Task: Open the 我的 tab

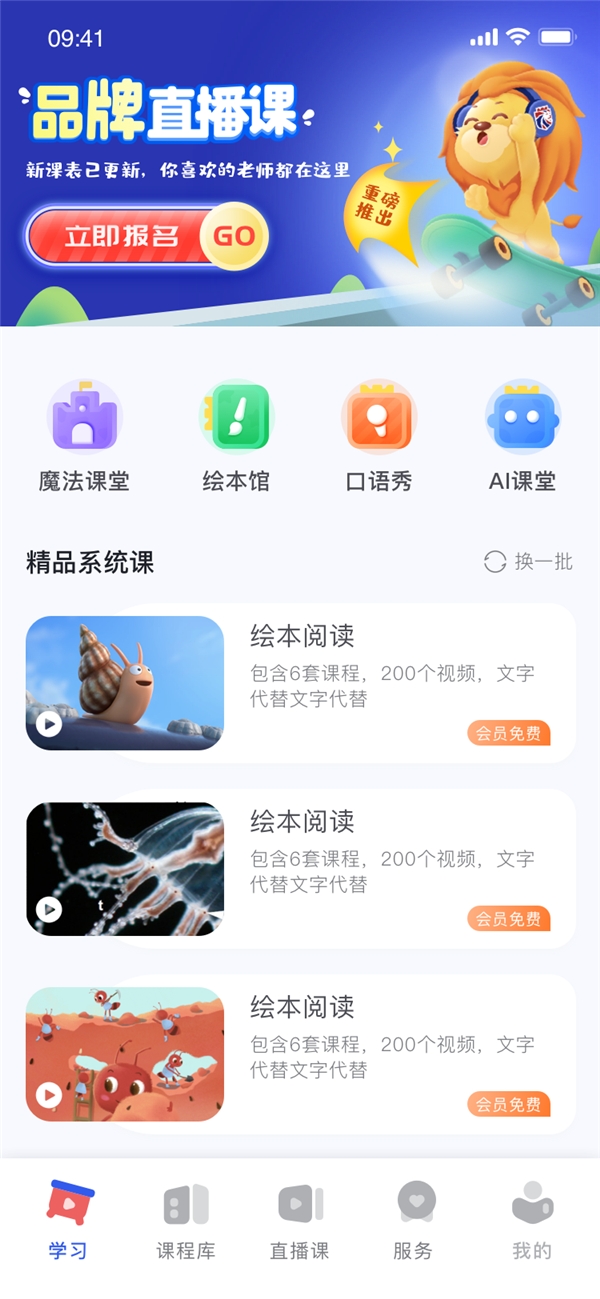Action: click(x=531, y=1221)
